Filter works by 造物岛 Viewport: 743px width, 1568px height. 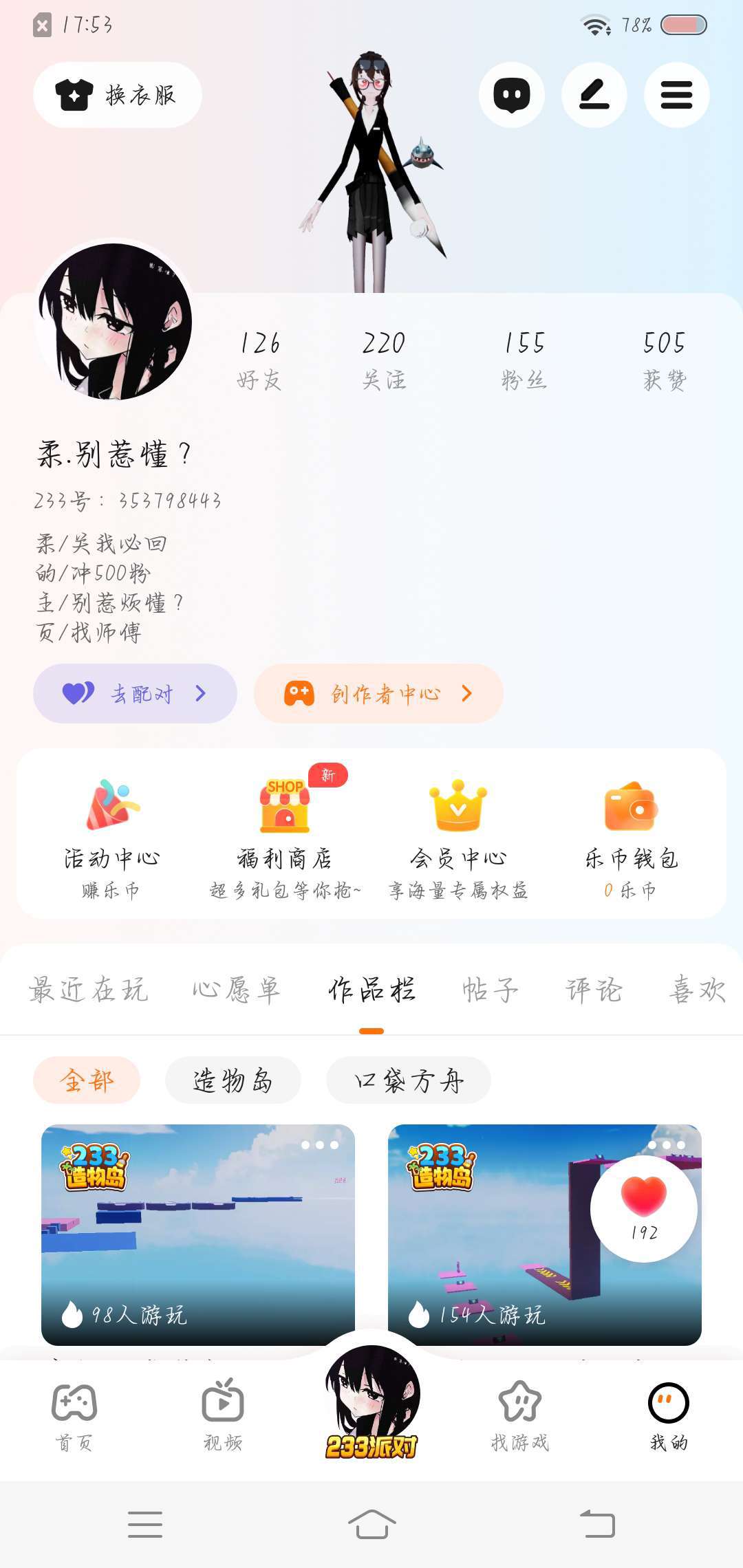pyautogui.click(x=233, y=1080)
